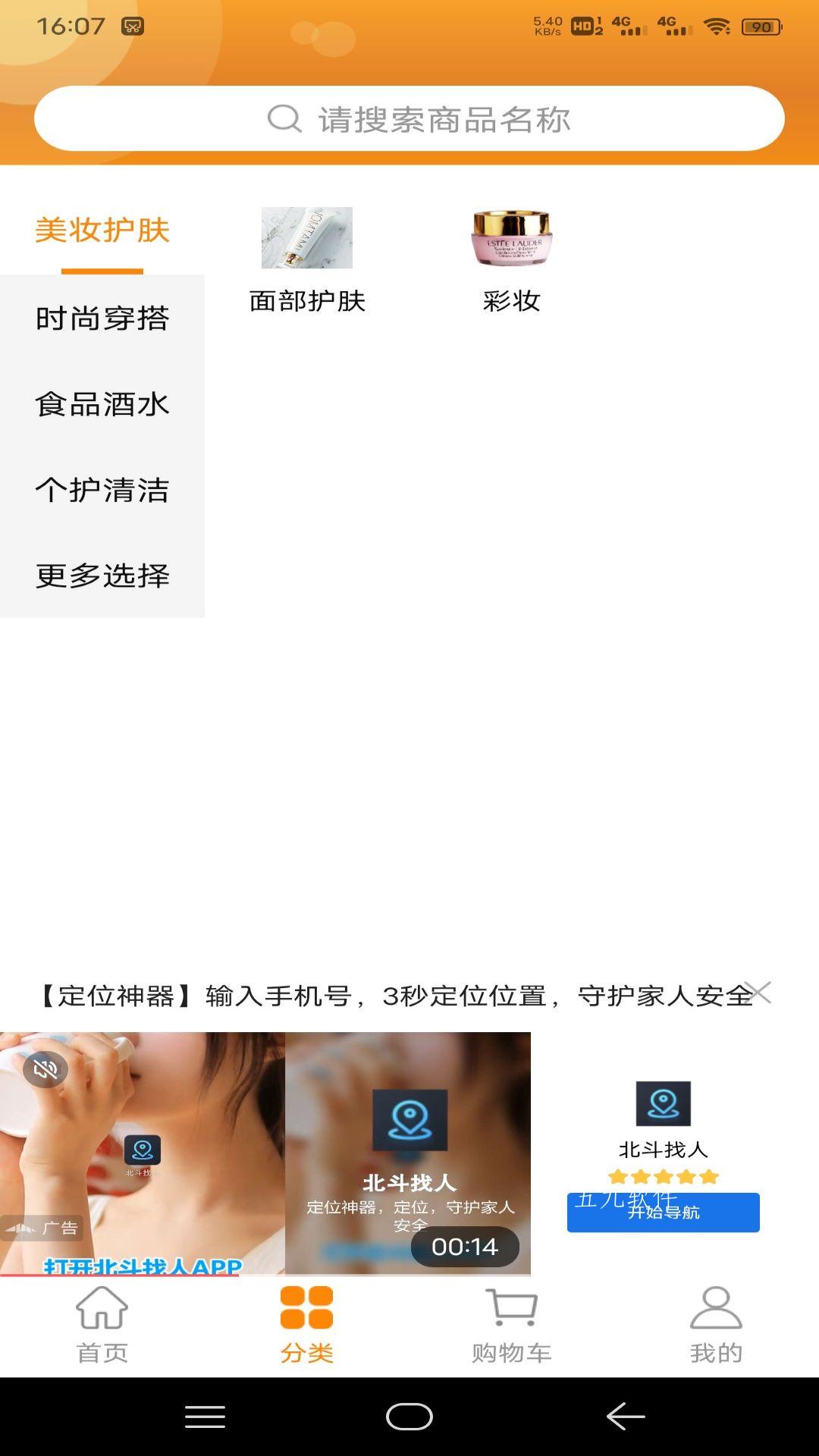Screen dimensions: 819x1456
Task: Switch to the 食品酒水 category
Action: [x=102, y=404]
